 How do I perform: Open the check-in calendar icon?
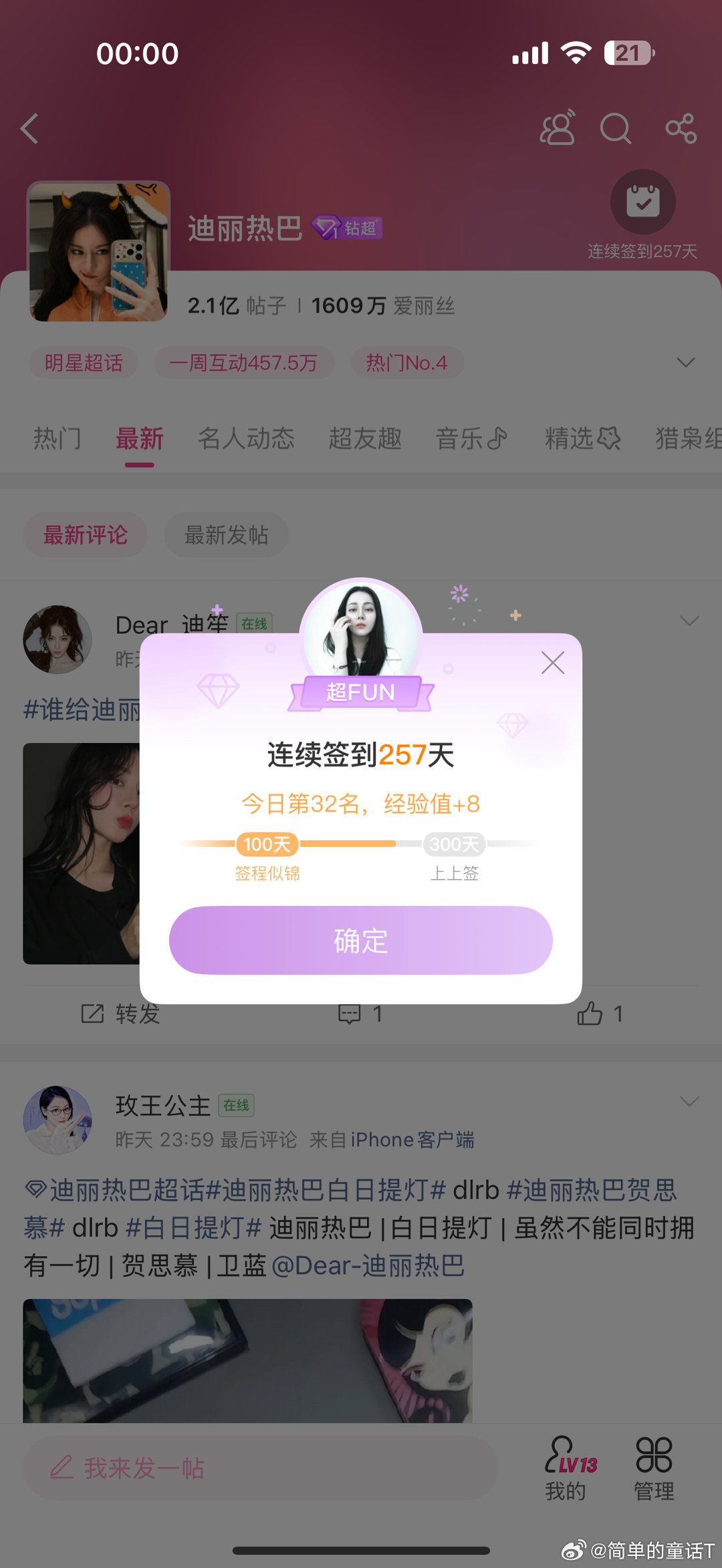642,201
